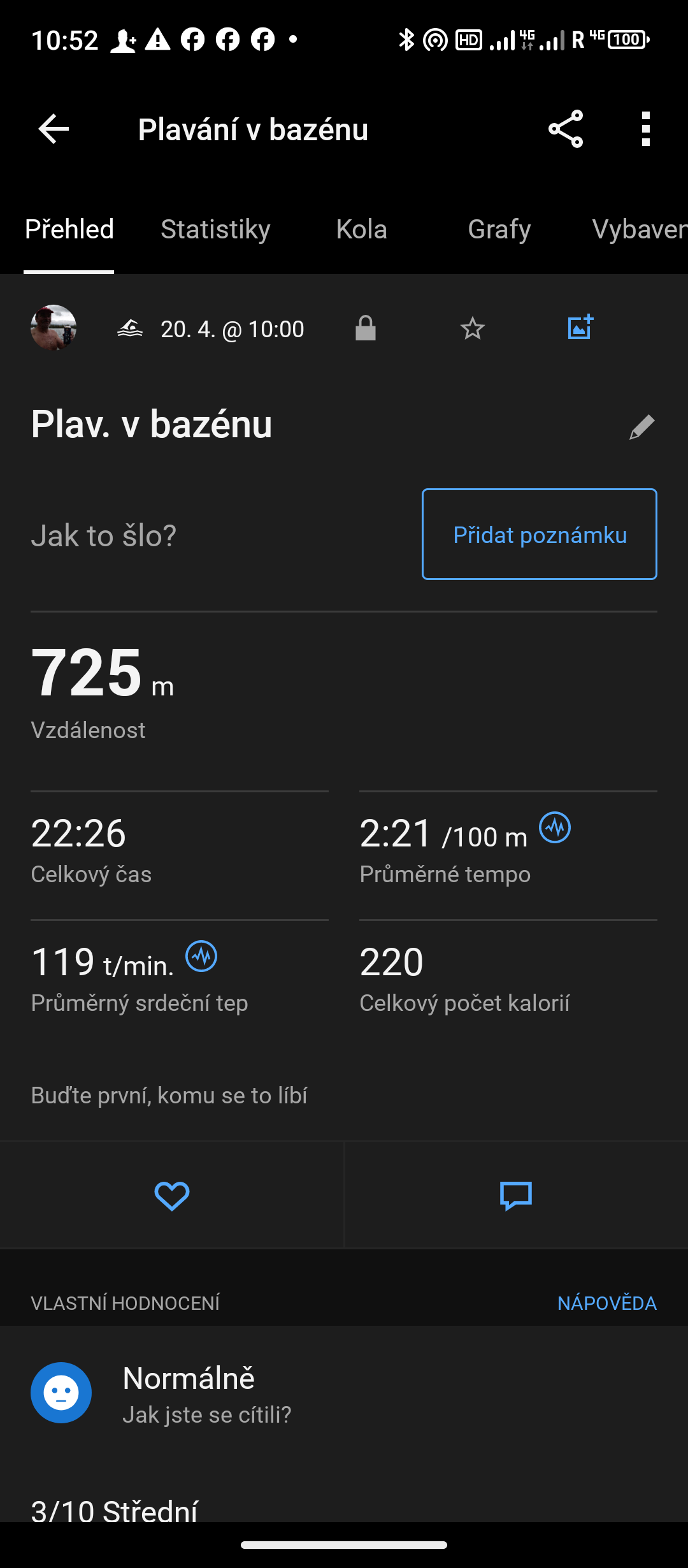The width and height of the screenshot is (688, 1568).
Task: Like the activity with the heart
Action: pos(172,1195)
